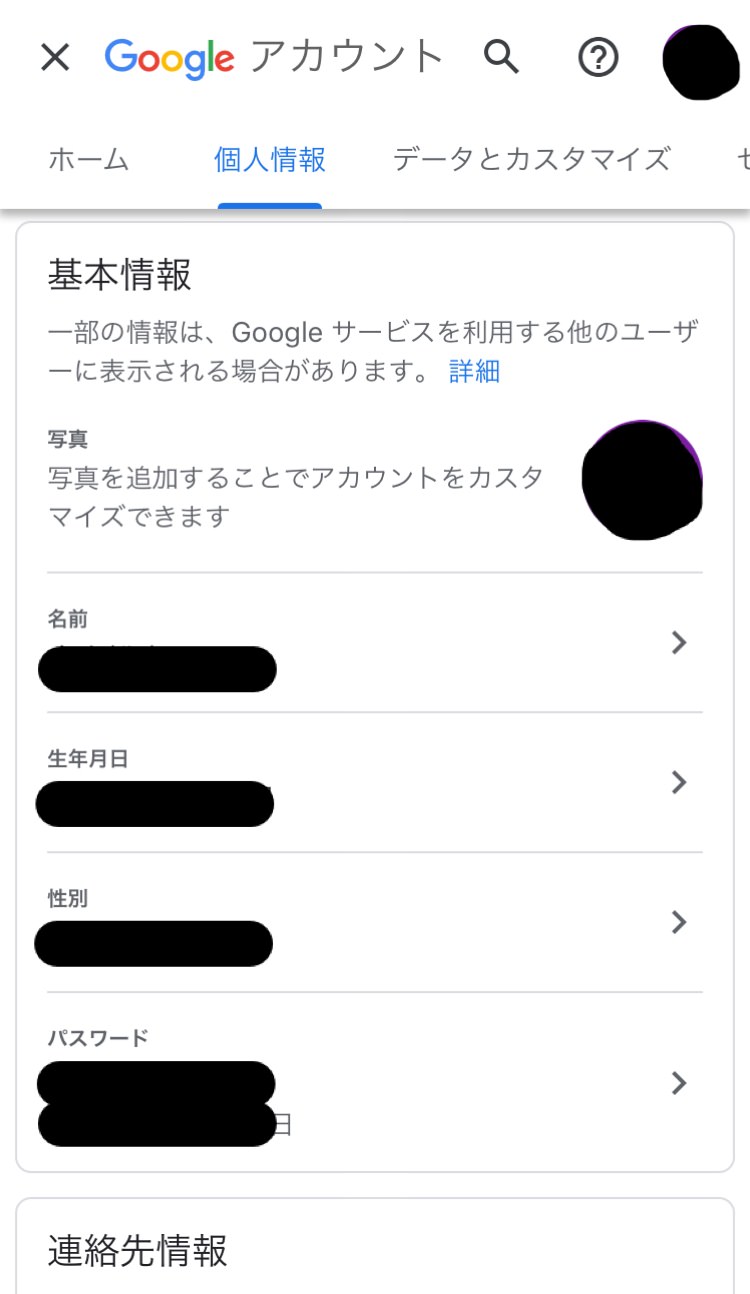Open the パスワード row
The image size is (750, 1294).
pos(374,1083)
